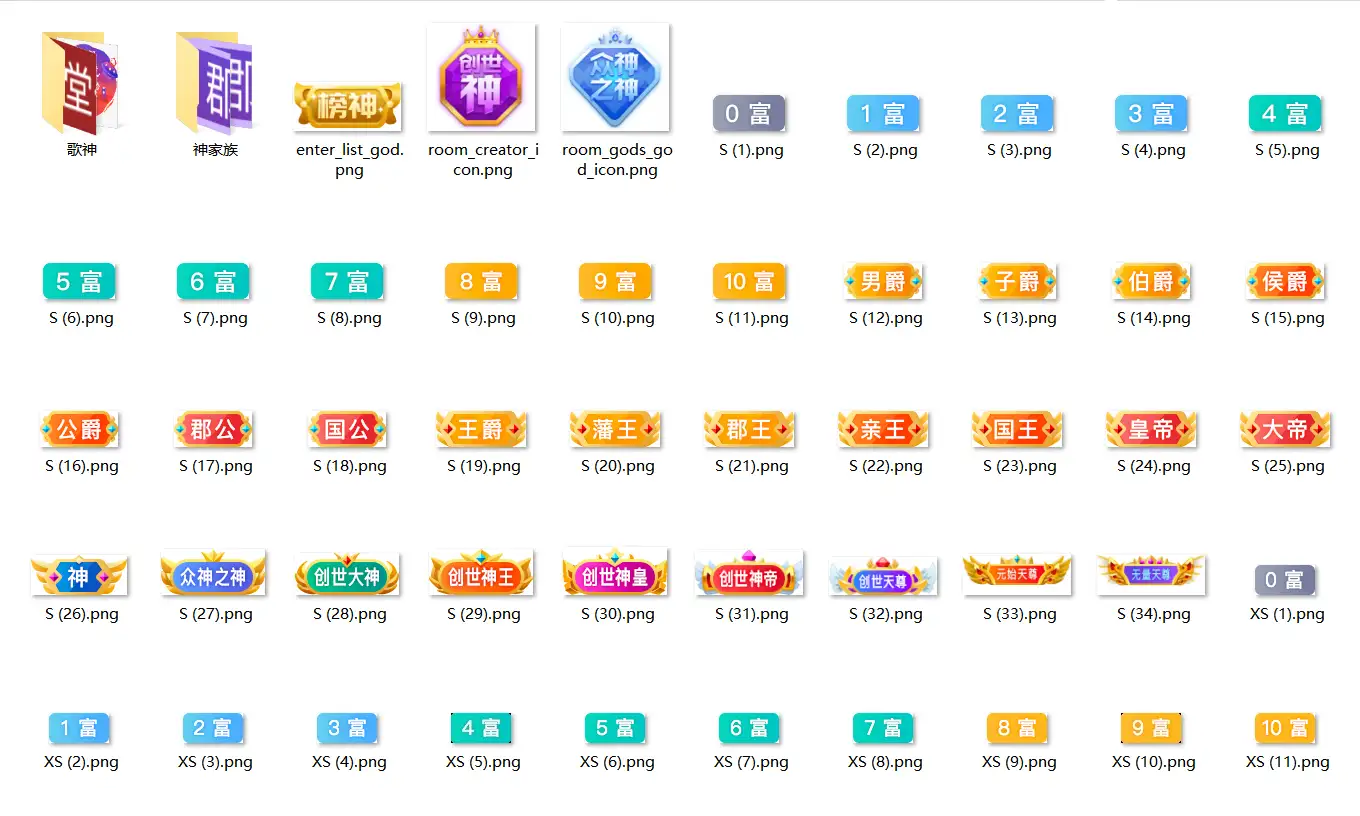This screenshot has height=816, width=1360.
Task: Select the S (26).png 神 badge file
Action: 80,576
